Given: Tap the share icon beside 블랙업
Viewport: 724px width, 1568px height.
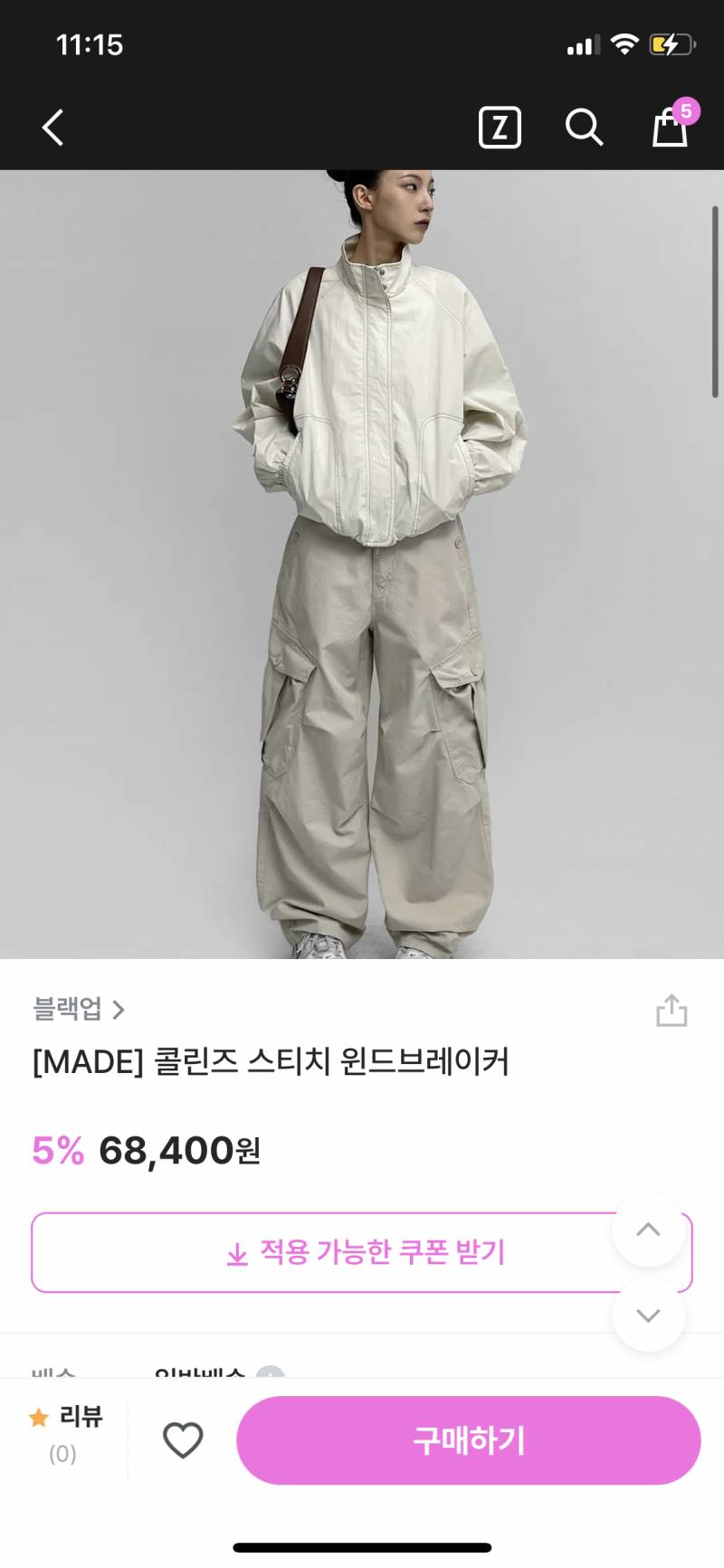Looking at the screenshot, I should pyautogui.click(x=671, y=1011).
